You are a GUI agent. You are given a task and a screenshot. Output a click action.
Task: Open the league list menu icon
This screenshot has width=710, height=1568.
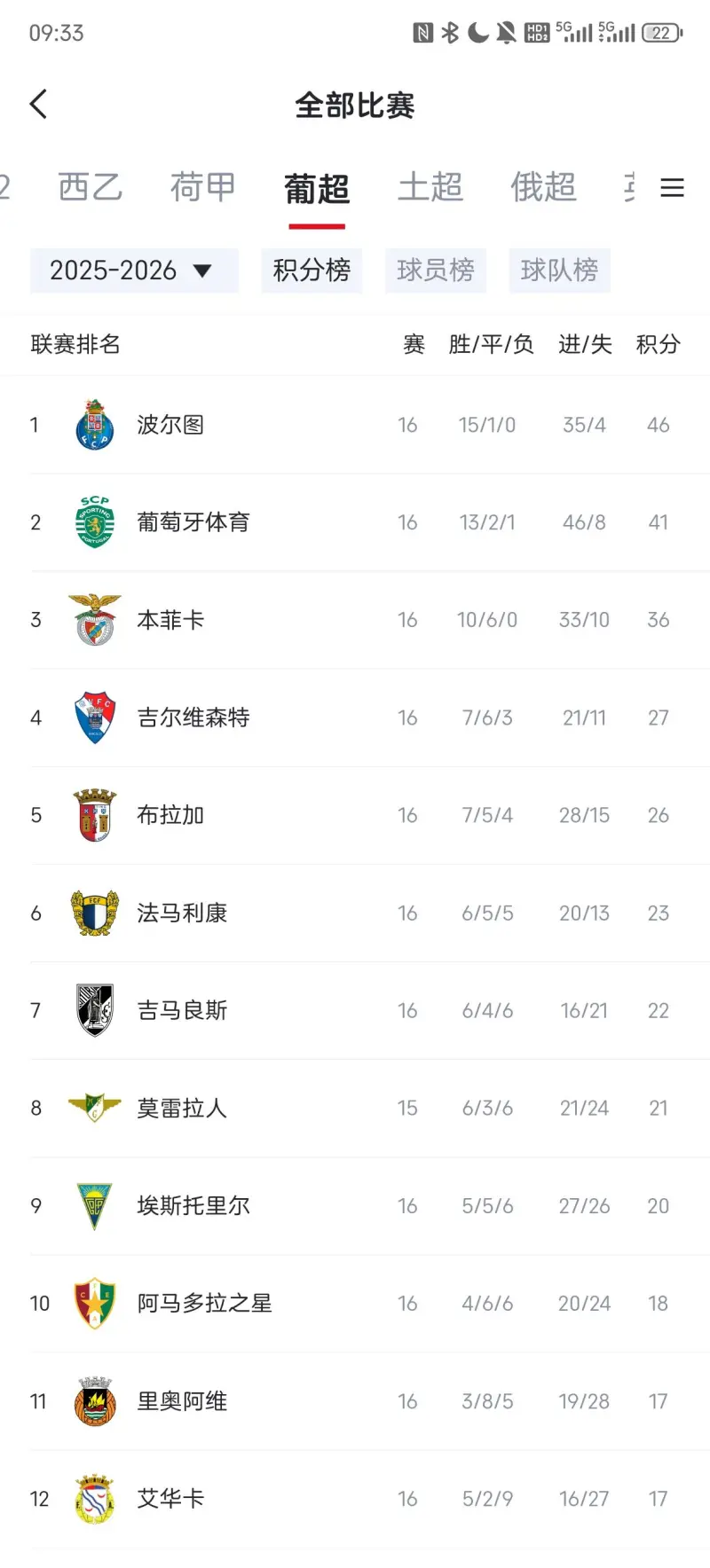tap(672, 188)
